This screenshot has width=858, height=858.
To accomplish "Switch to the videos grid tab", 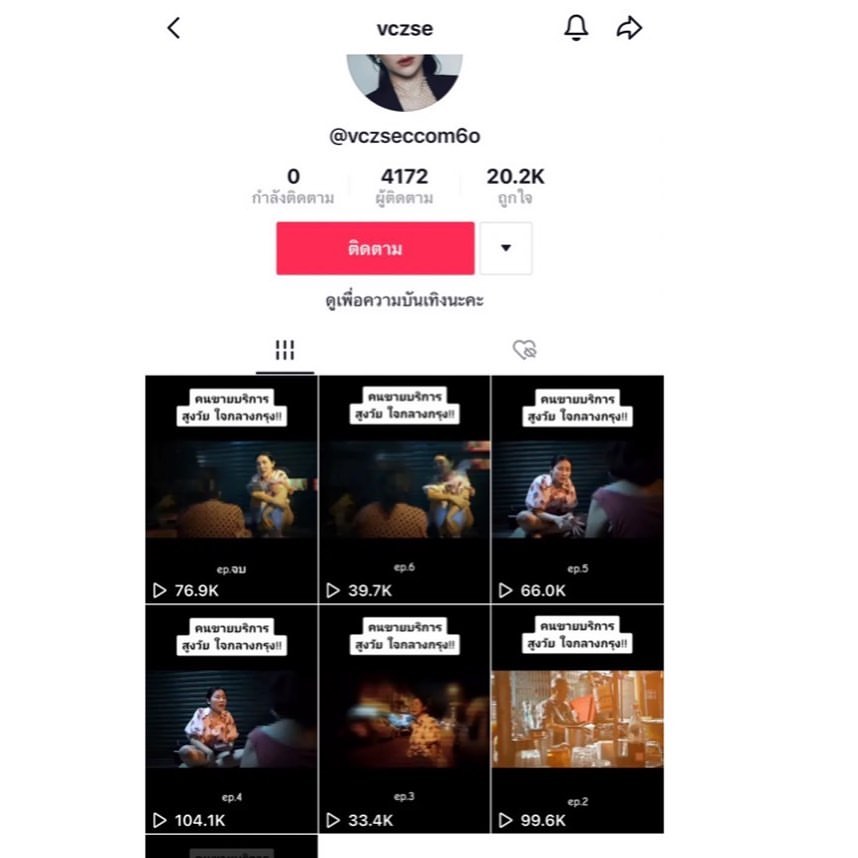I will (x=285, y=350).
